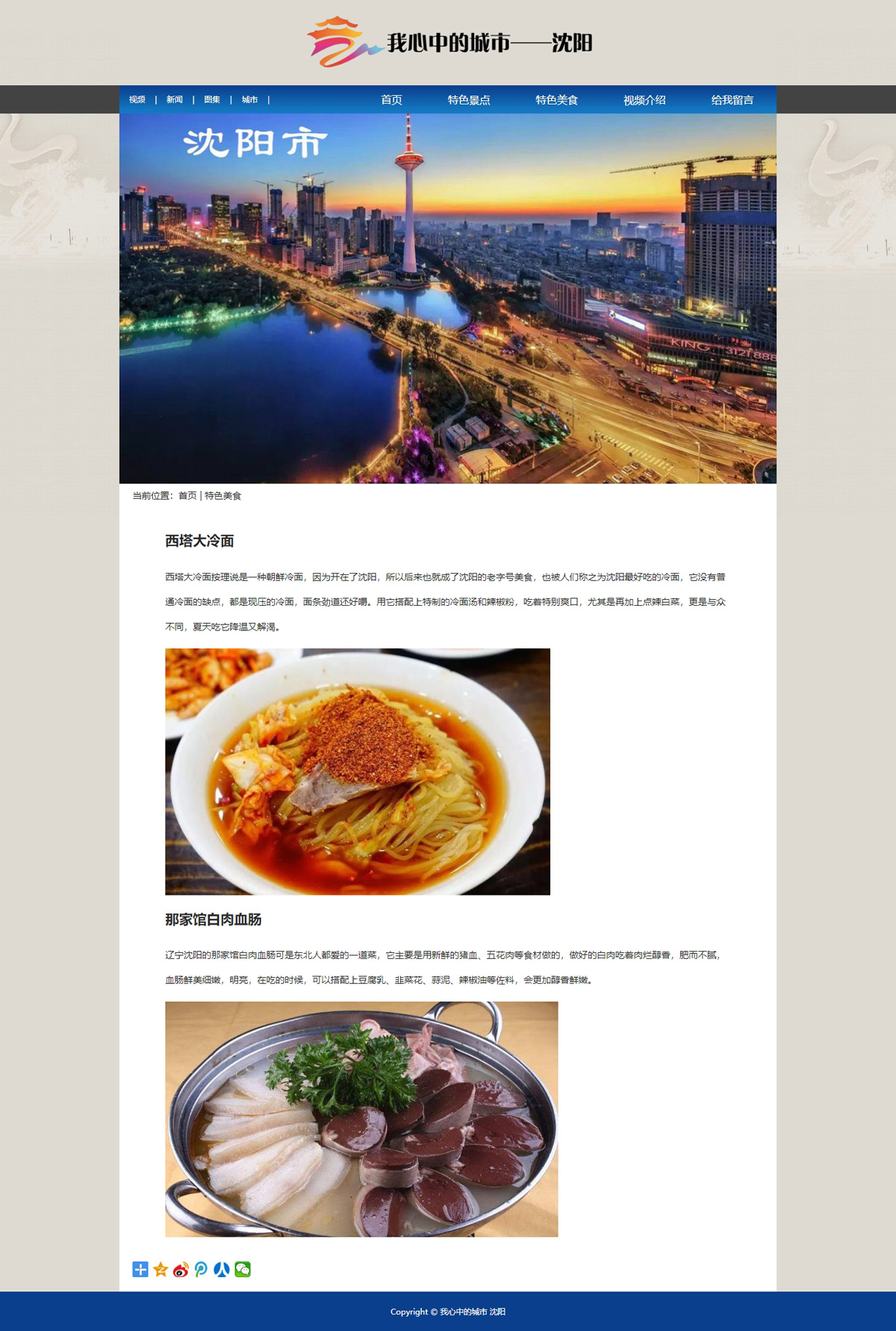896x1331 pixels.
Task: Go to the 特色景点 section
Action: 469,100
